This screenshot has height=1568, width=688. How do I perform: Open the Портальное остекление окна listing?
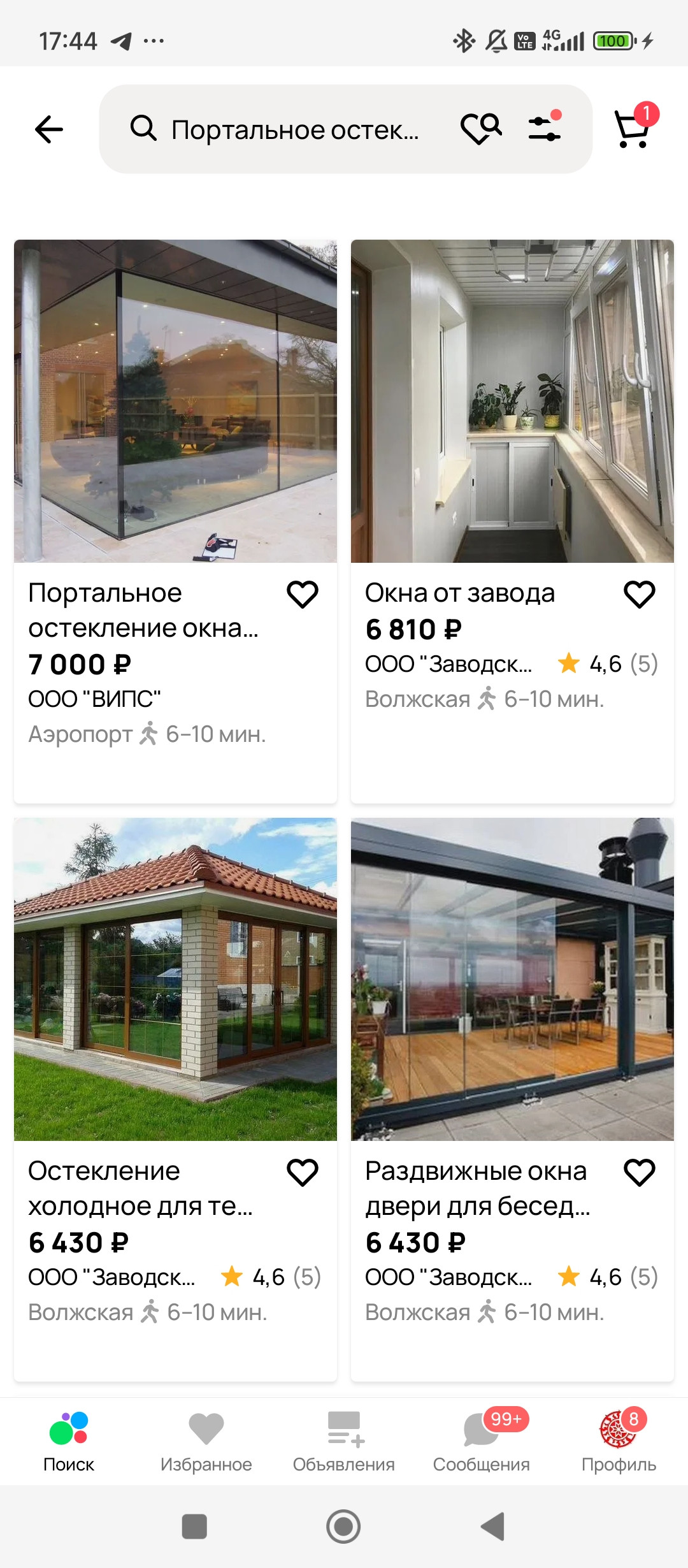point(175,402)
